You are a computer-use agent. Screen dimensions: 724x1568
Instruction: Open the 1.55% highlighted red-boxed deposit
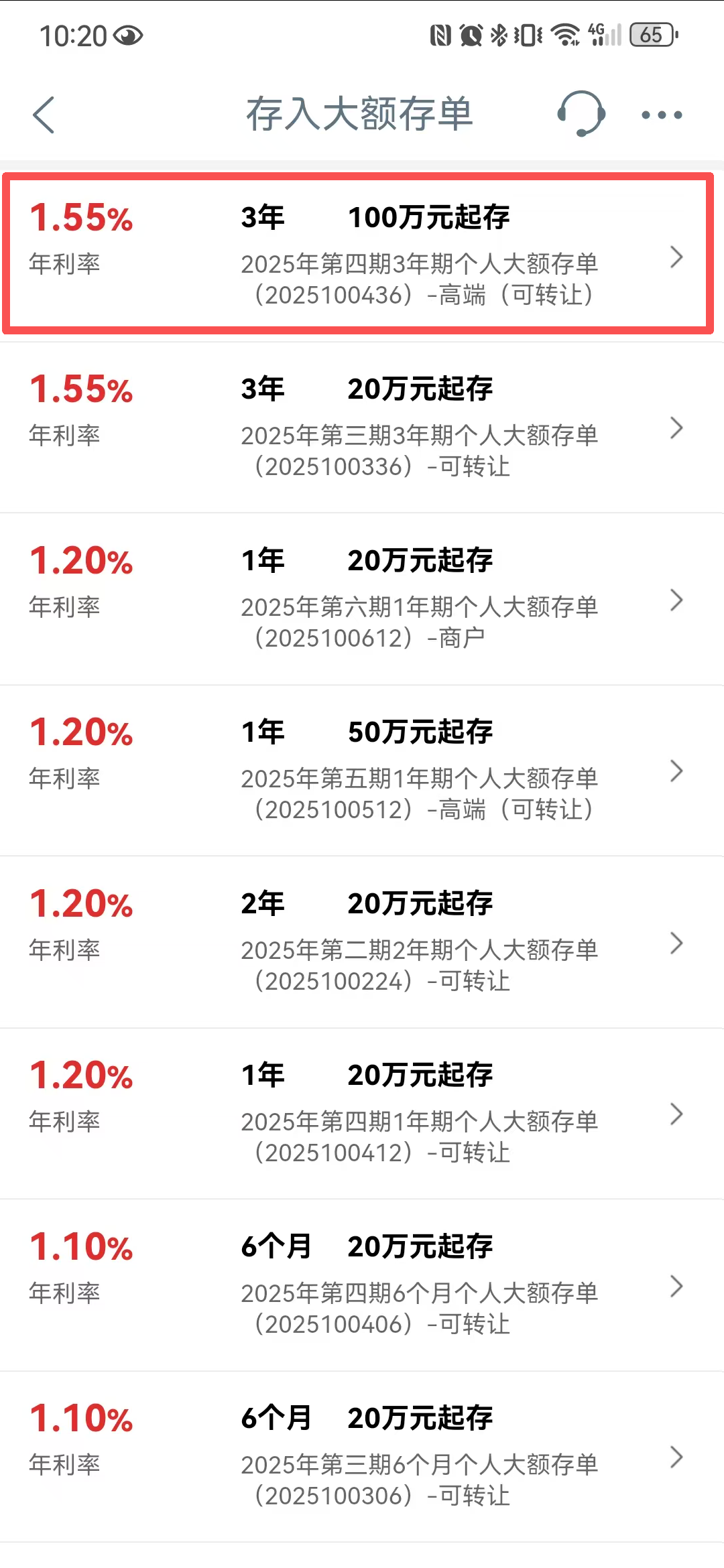tap(362, 253)
